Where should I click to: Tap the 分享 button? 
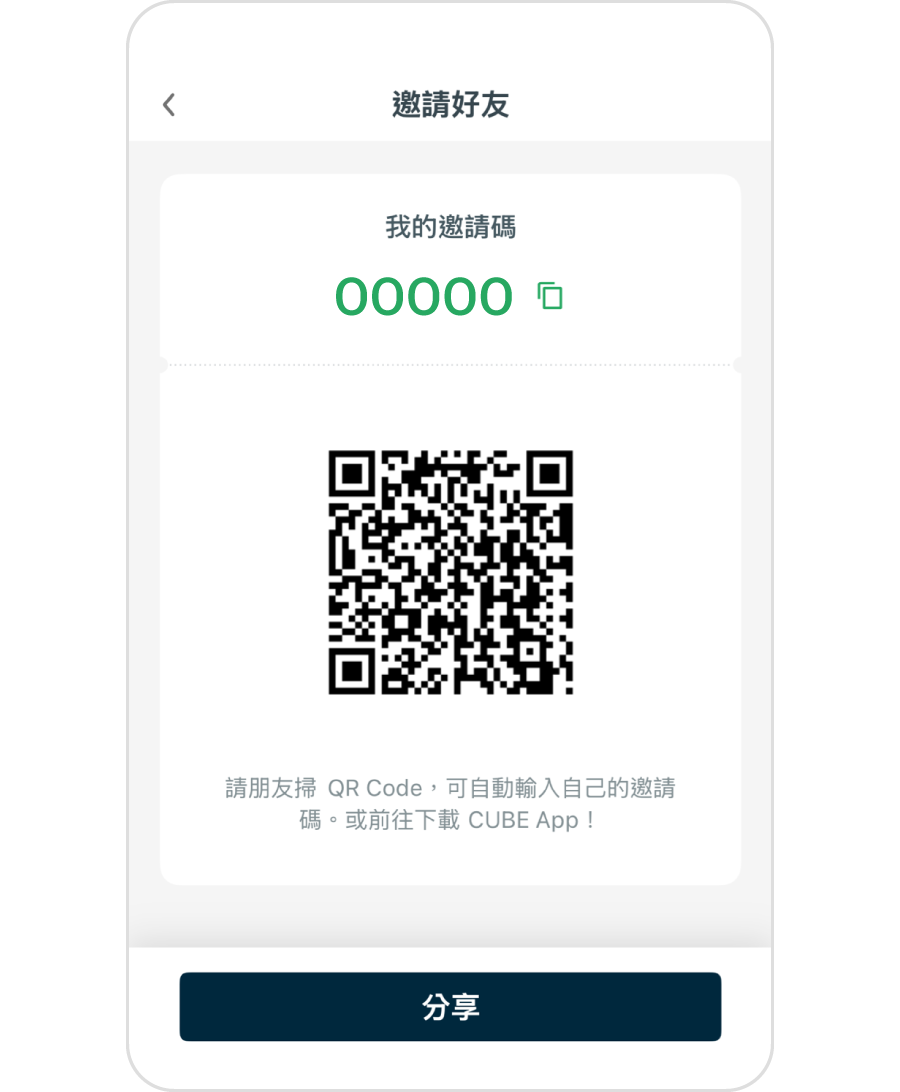[450, 1006]
